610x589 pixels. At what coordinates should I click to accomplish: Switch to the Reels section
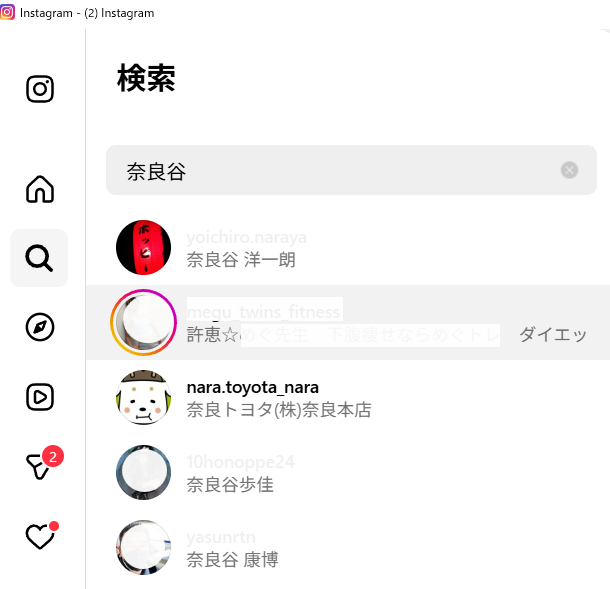[39, 397]
